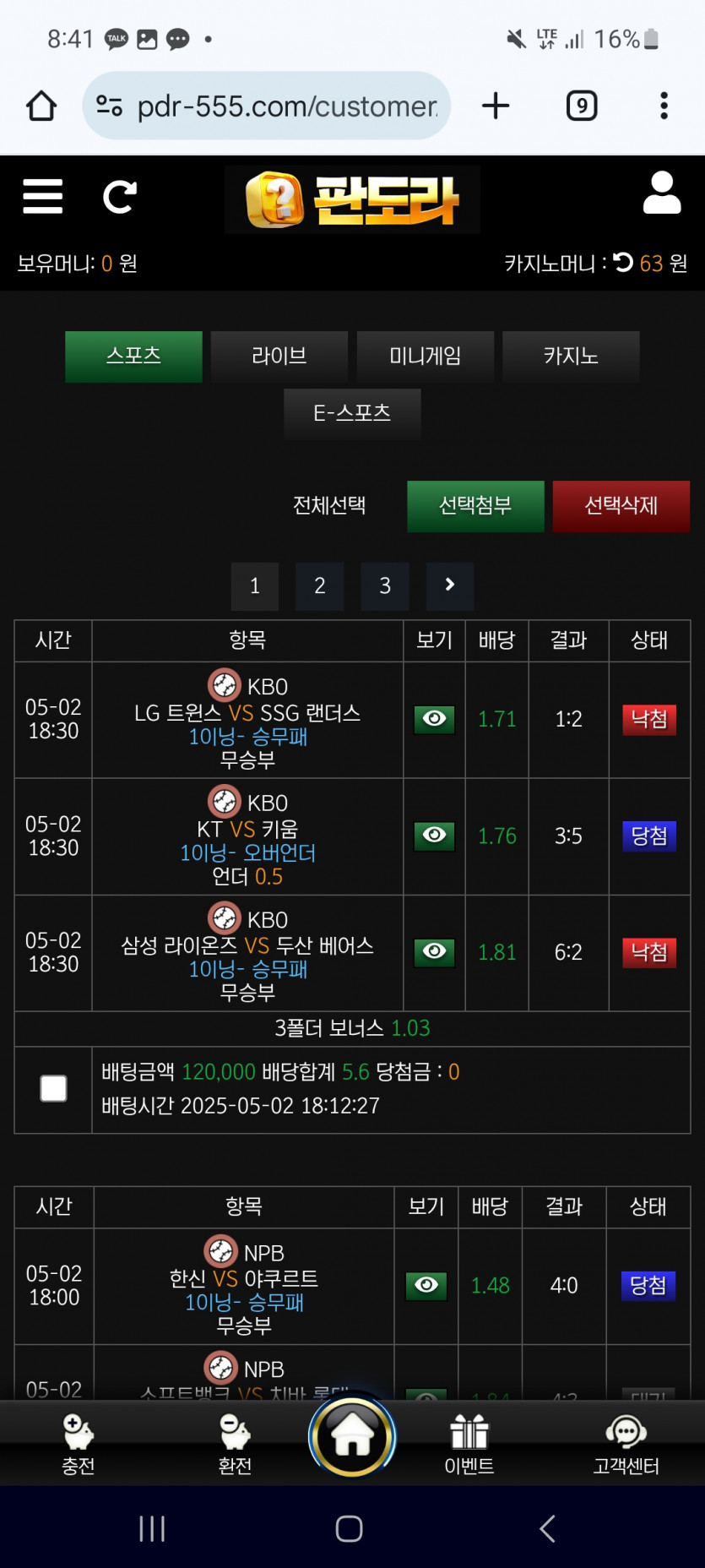Open 충전 in bottom bar

click(x=79, y=1445)
